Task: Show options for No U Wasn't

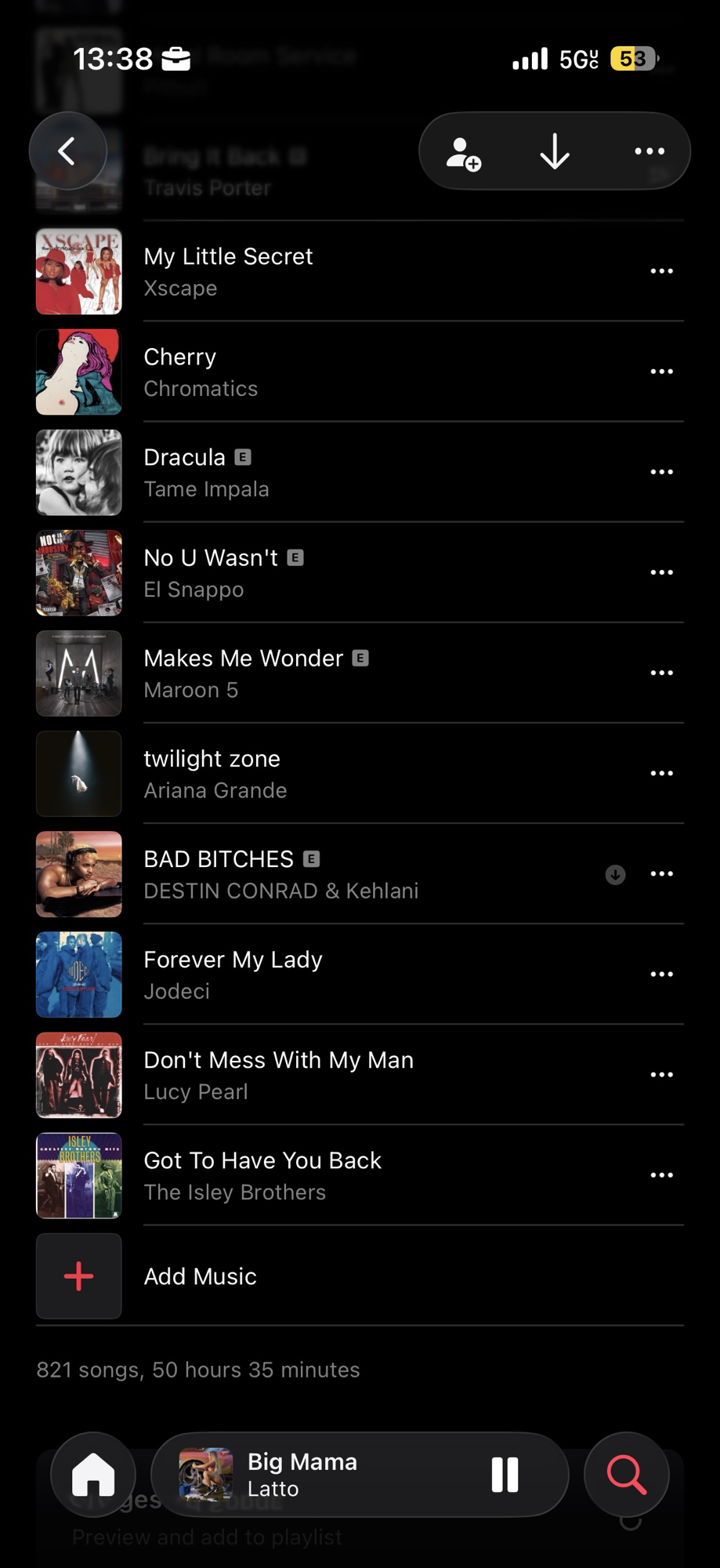Action: click(661, 572)
